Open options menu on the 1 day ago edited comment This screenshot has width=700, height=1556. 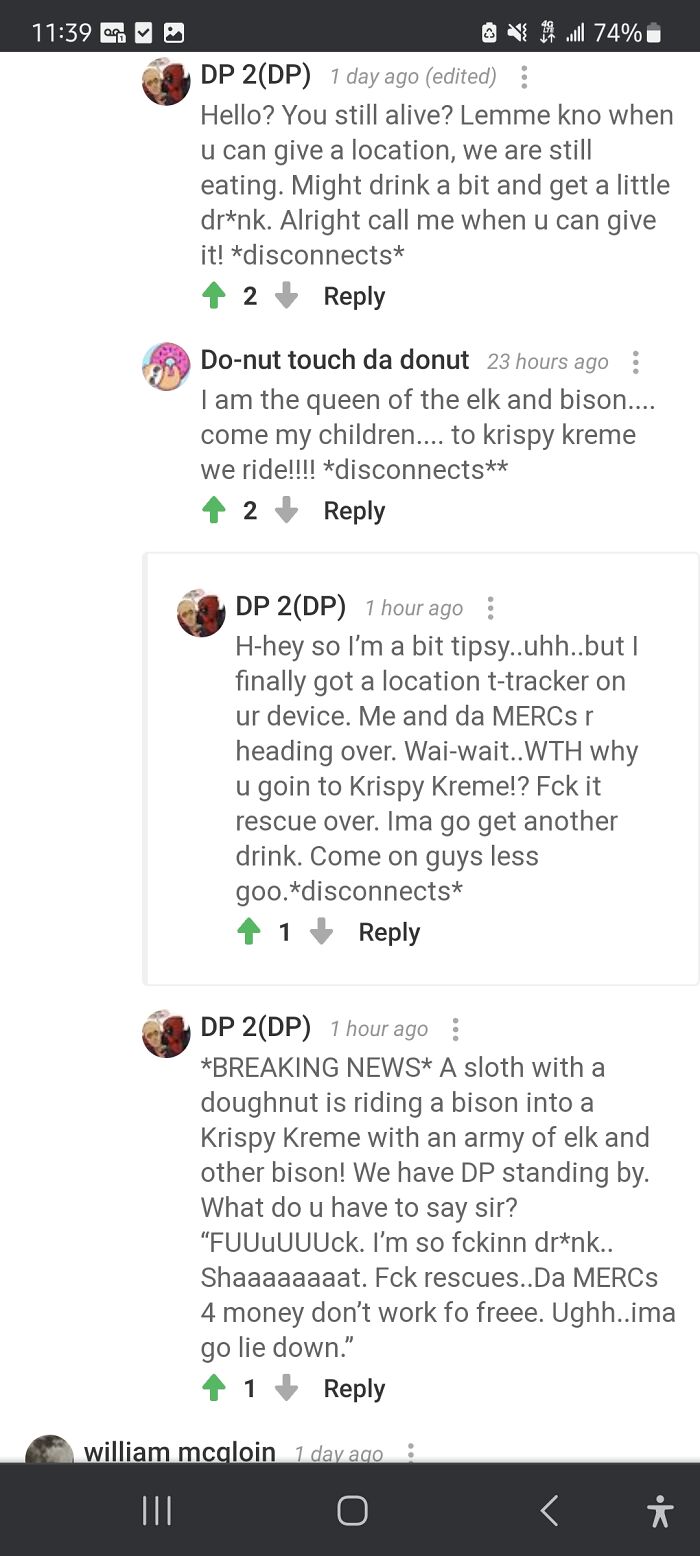(x=524, y=77)
